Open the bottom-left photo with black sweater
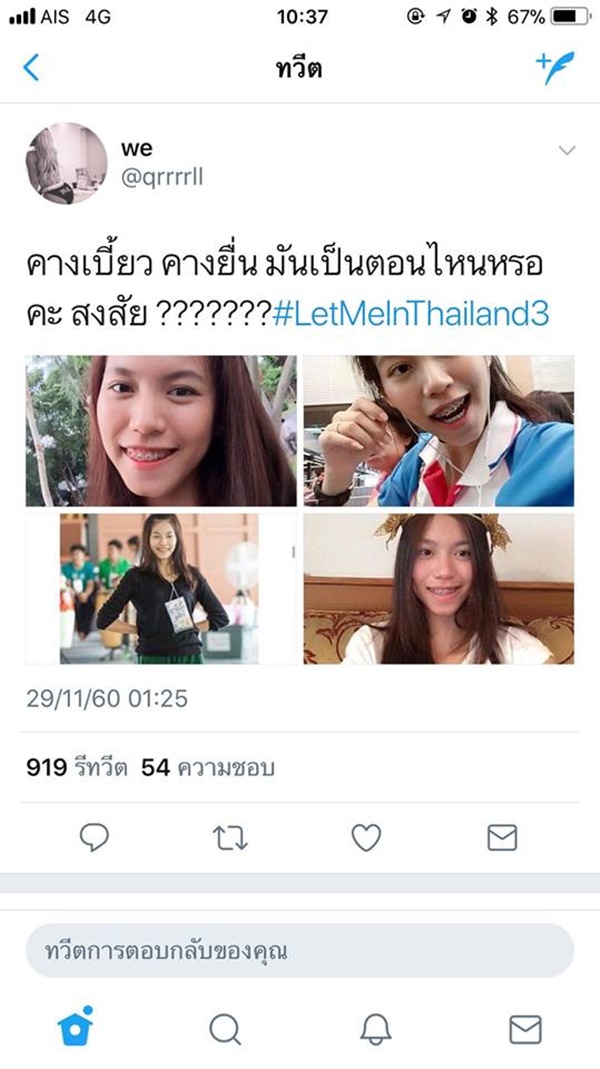The height and width of the screenshot is (1069, 600). click(x=161, y=588)
